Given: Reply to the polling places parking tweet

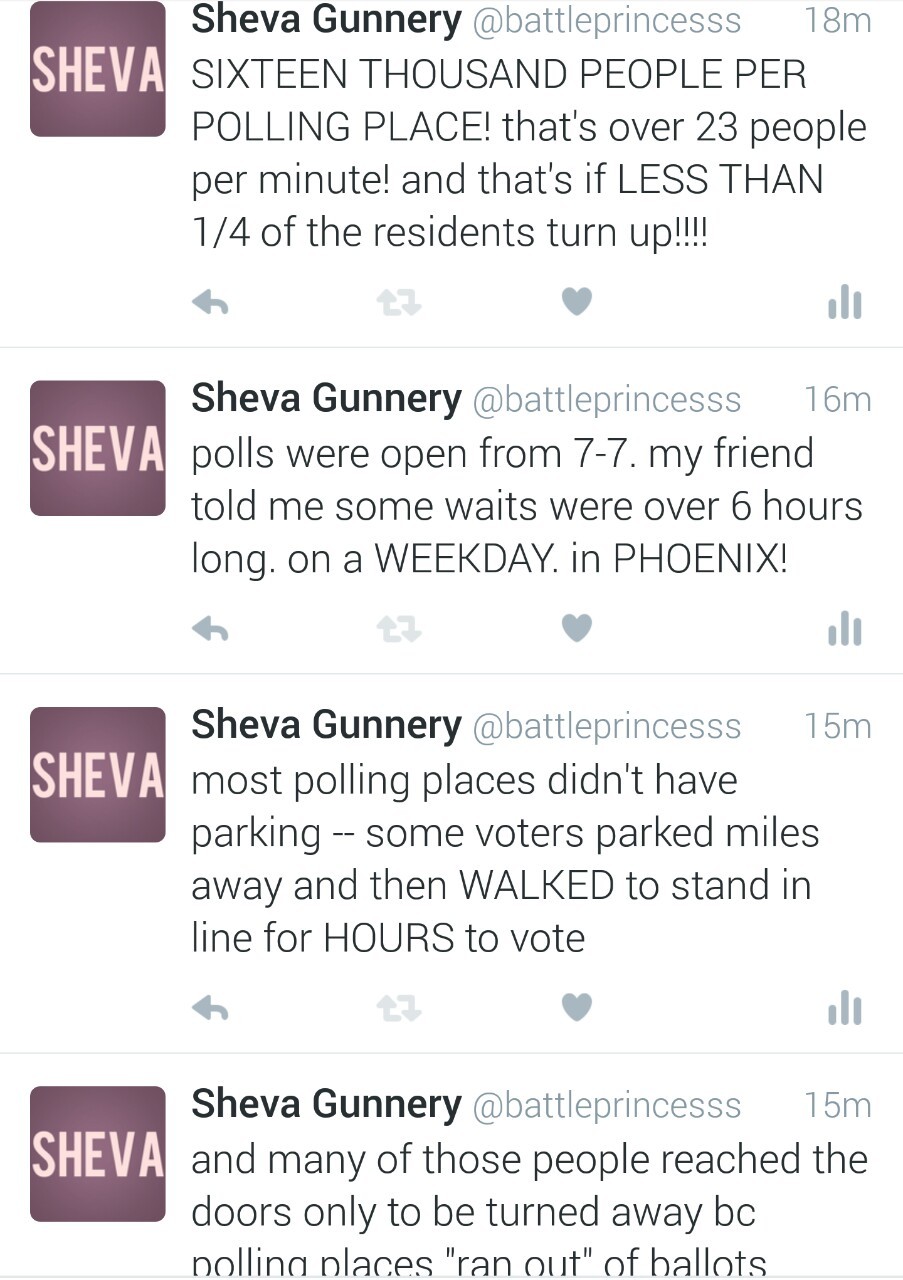Looking at the screenshot, I should tap(210, 1008).
